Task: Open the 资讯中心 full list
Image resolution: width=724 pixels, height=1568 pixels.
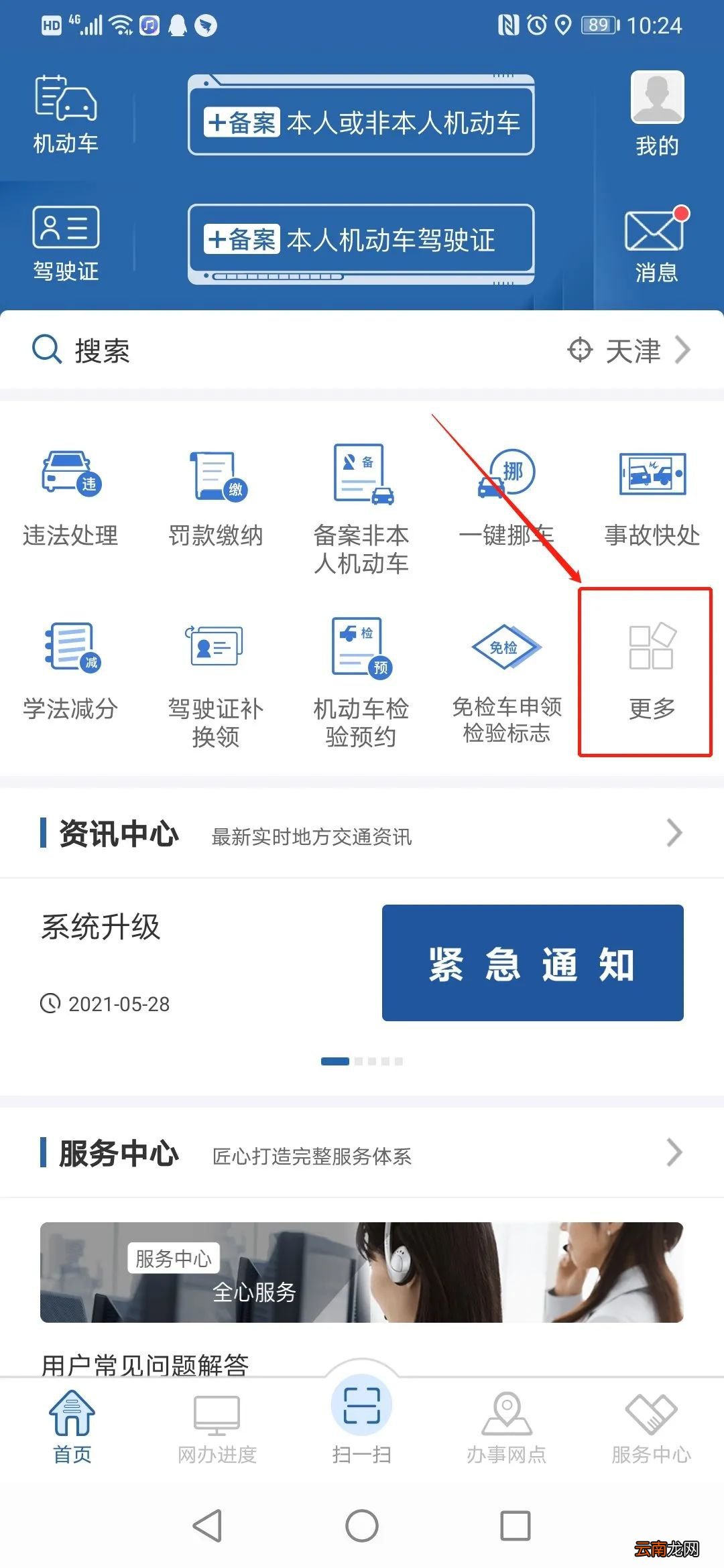Action: pos(676,833)
